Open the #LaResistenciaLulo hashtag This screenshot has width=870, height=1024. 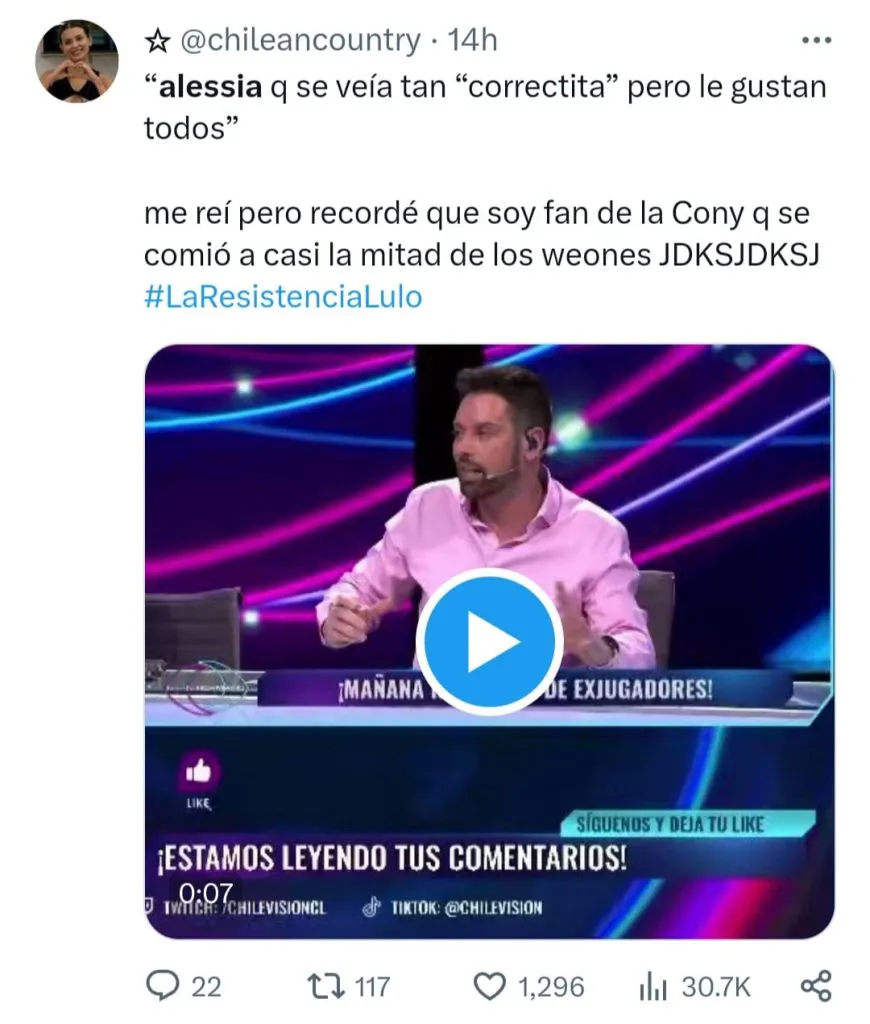tap(283, 297)
